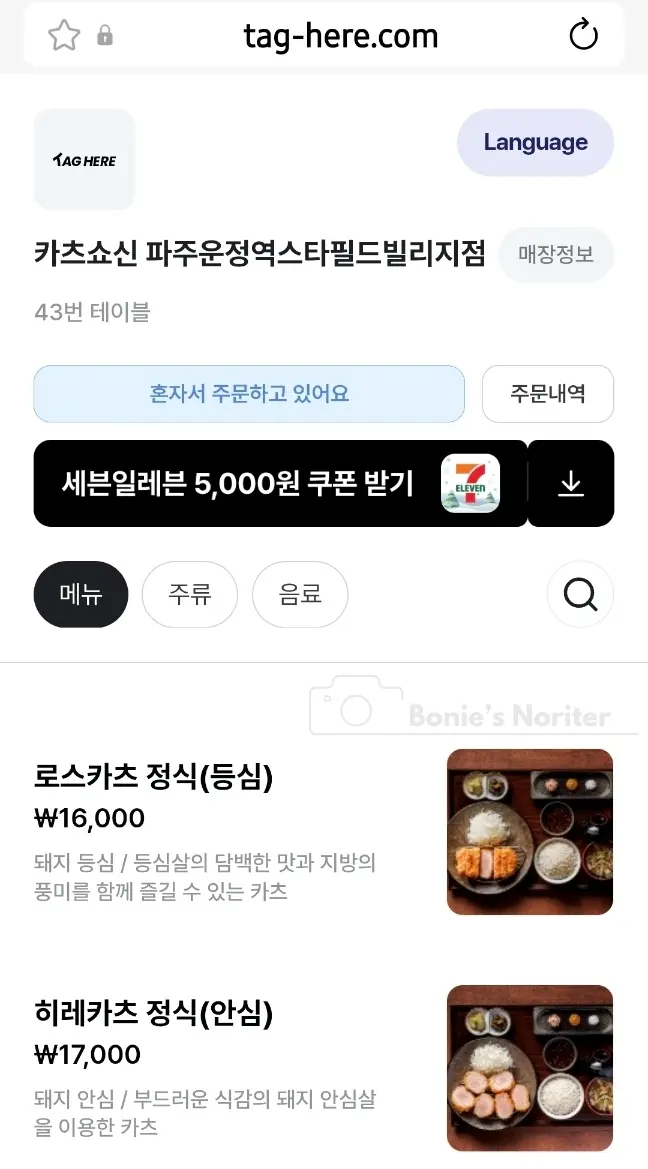Bookmark this page with the star icon
The width and height of the screenshot is (648, 1169).
tap(64, 35)
